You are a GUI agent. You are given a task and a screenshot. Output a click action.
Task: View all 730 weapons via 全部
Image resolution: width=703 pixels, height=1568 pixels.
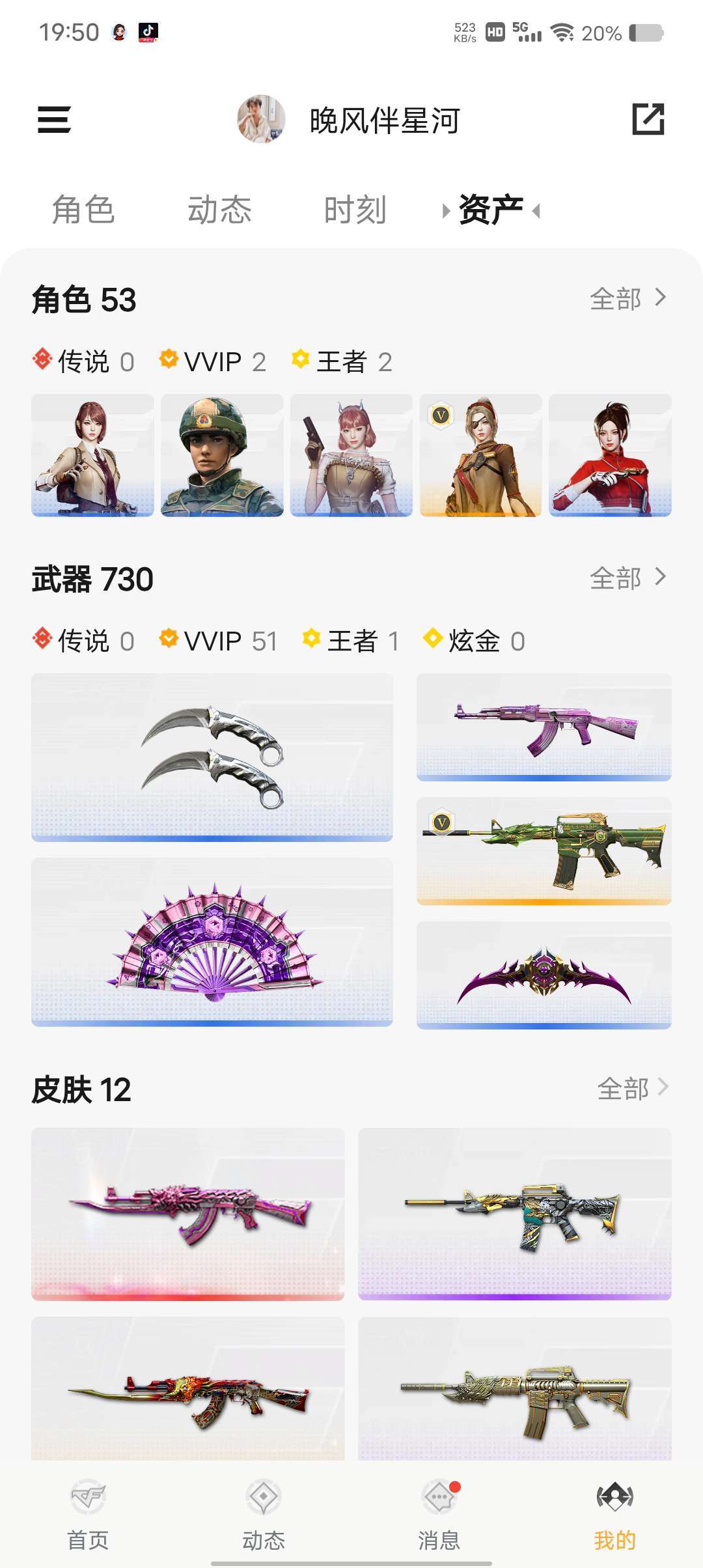627,578
